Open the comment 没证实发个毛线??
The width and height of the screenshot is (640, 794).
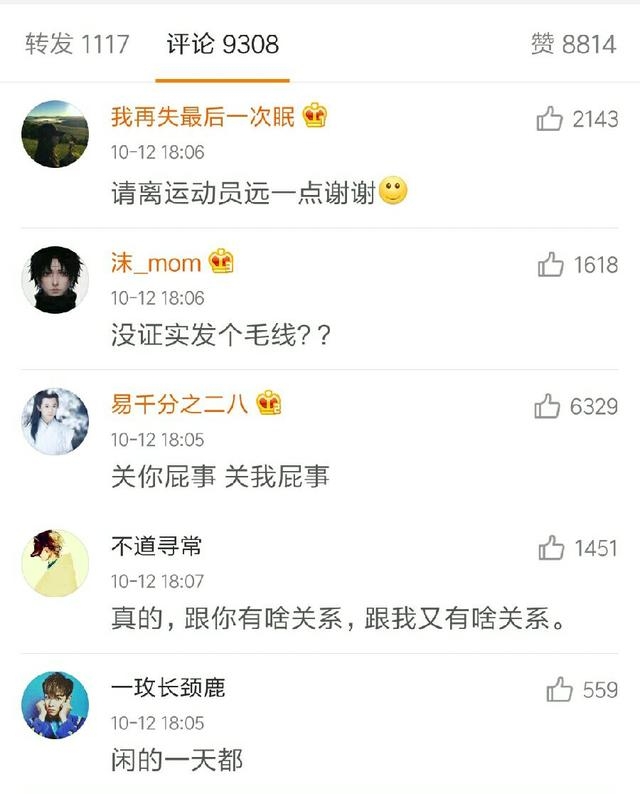[220, 335]
